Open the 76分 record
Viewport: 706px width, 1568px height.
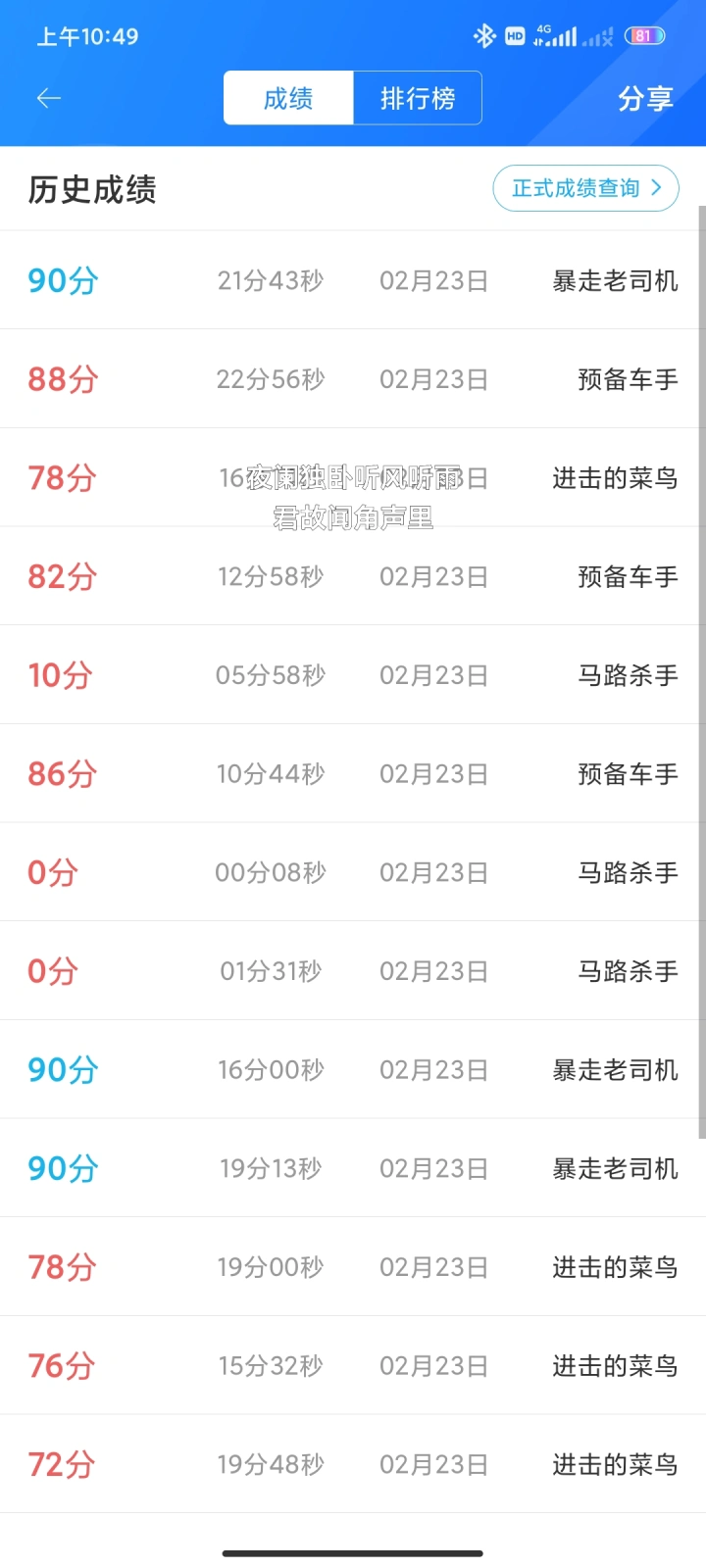coord(353,1366)
